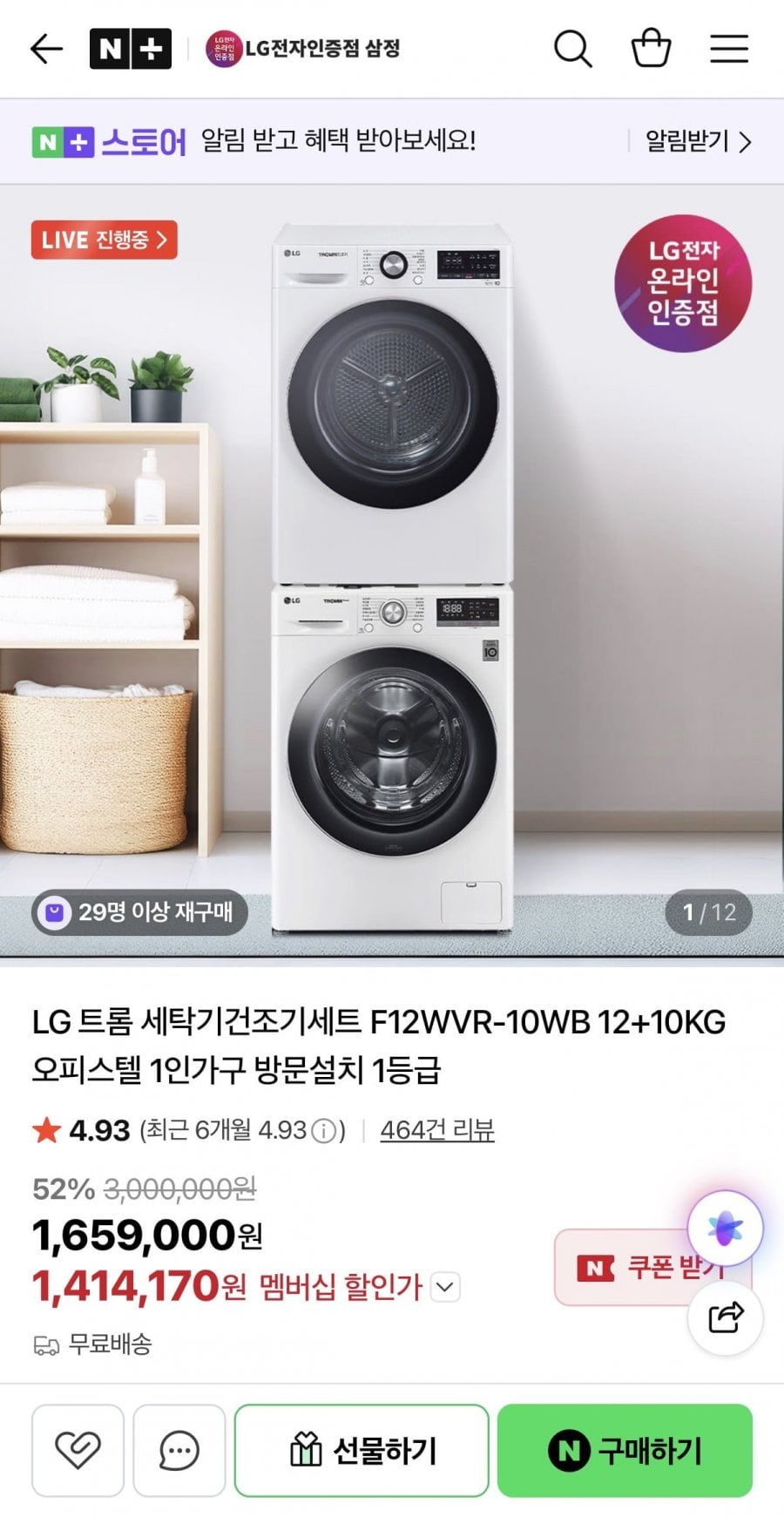Tap 알림받기 to get store alerts

point(698,141)
